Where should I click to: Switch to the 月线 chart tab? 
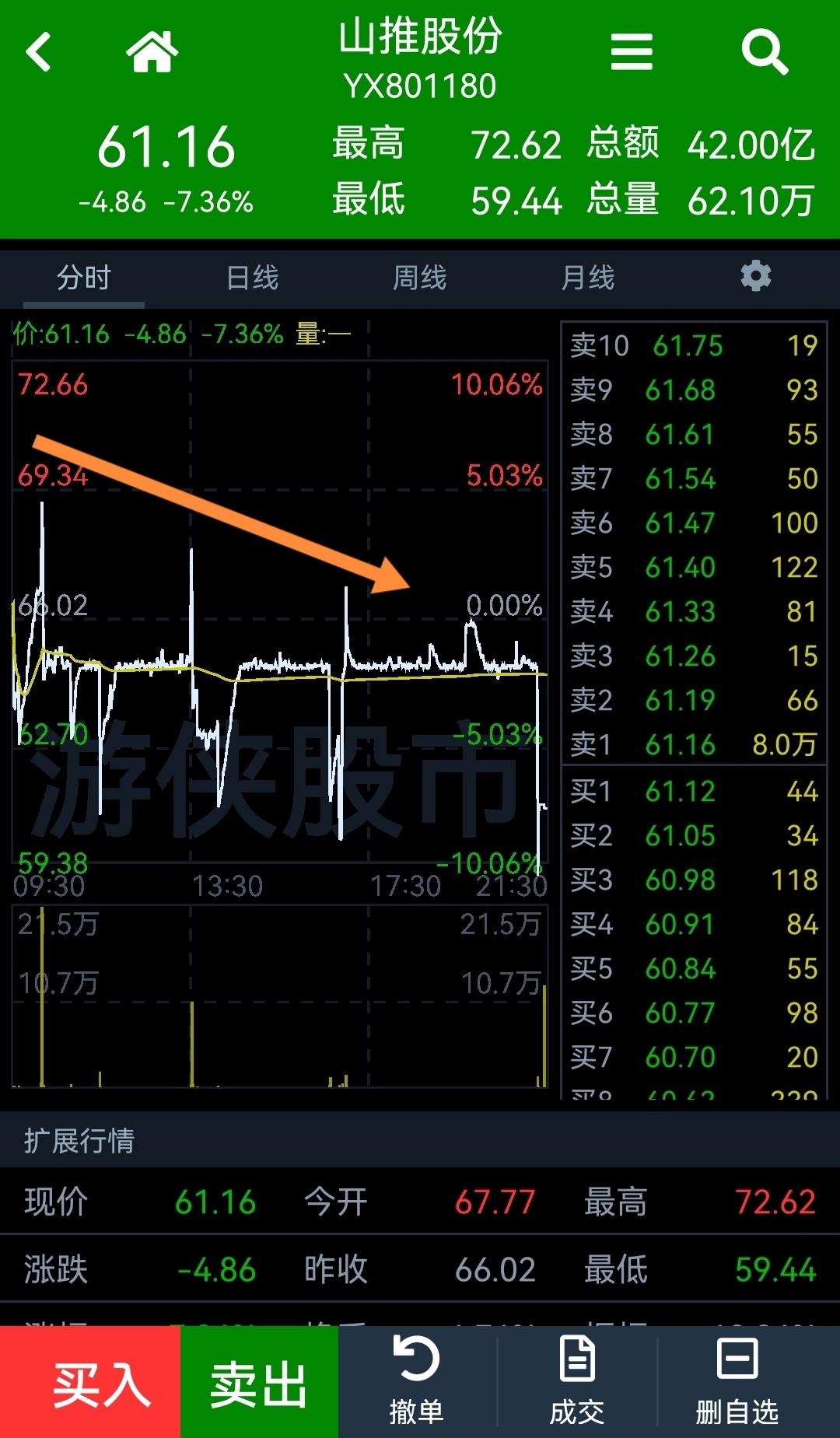tap(588, 278)
